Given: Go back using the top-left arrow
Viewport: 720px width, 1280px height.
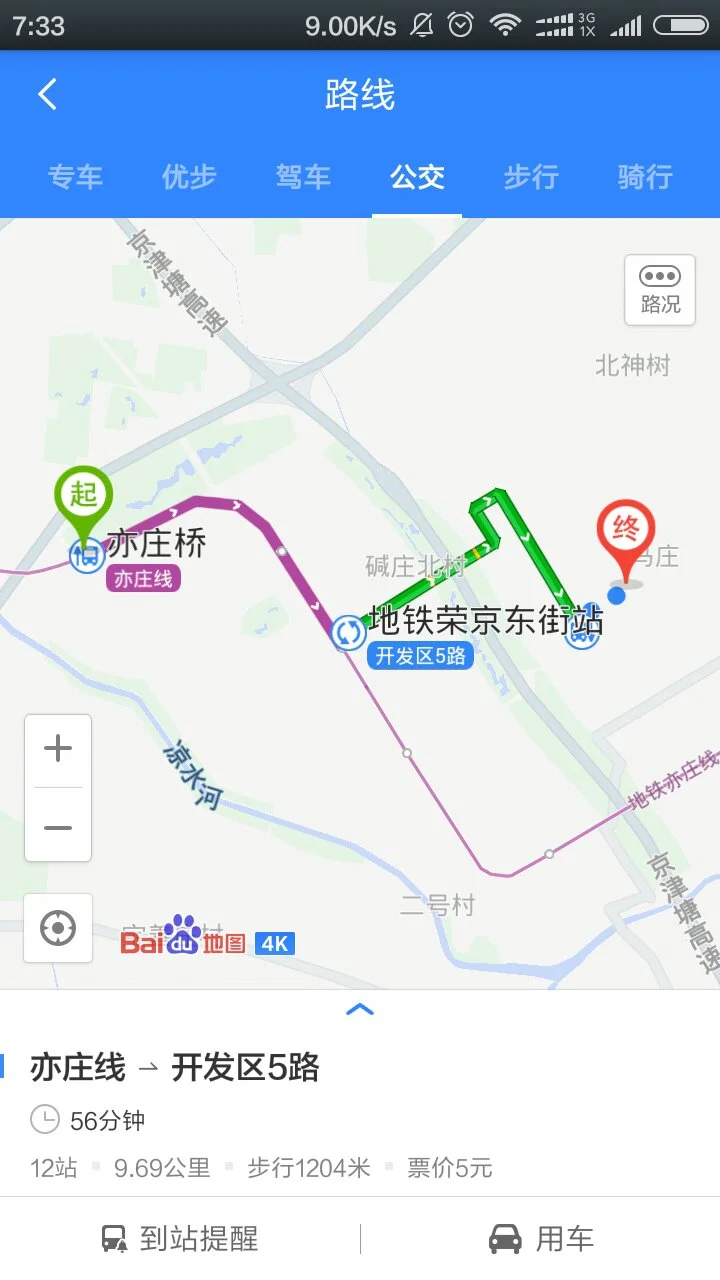Looking at the screenshot, I should click(x=45, y=92).
